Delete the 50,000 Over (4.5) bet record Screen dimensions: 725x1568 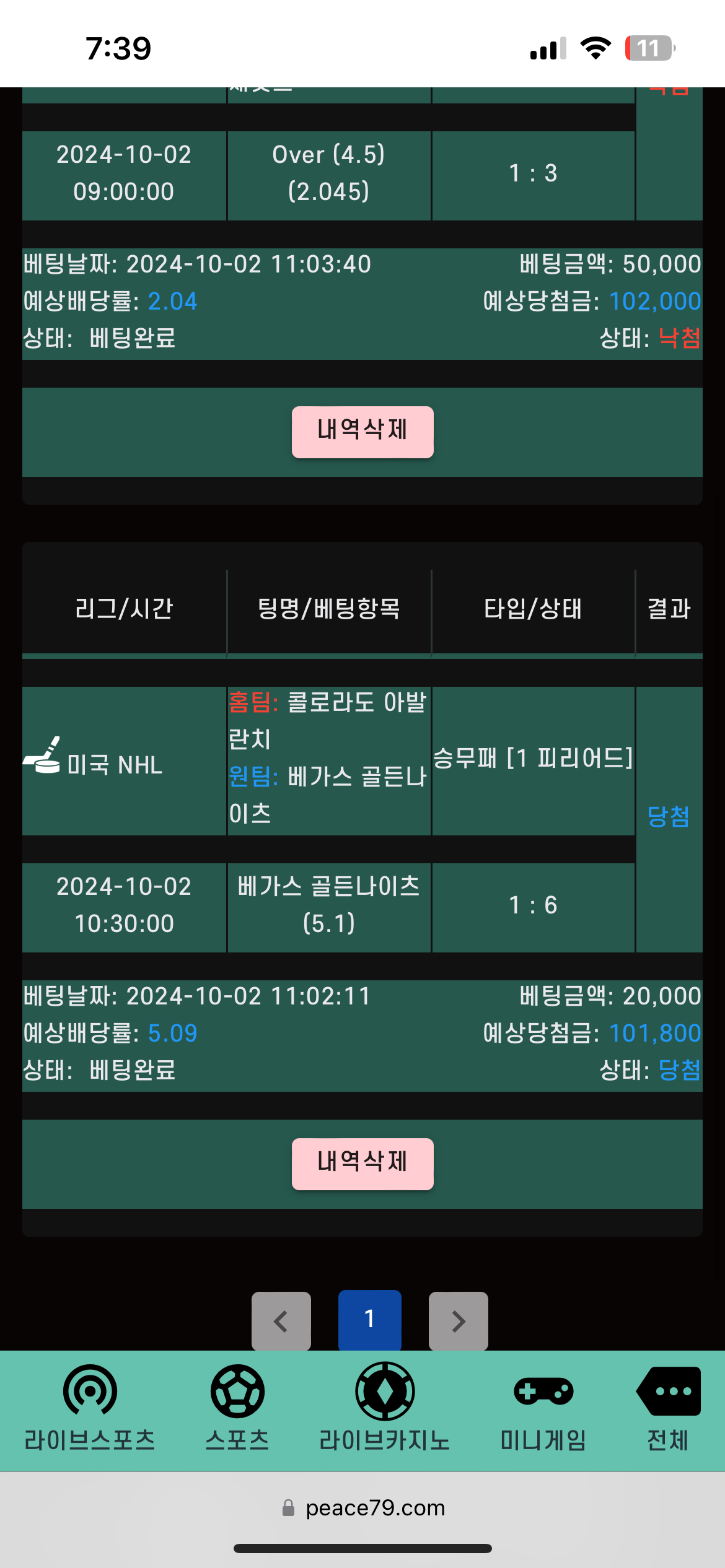[362, 432]
